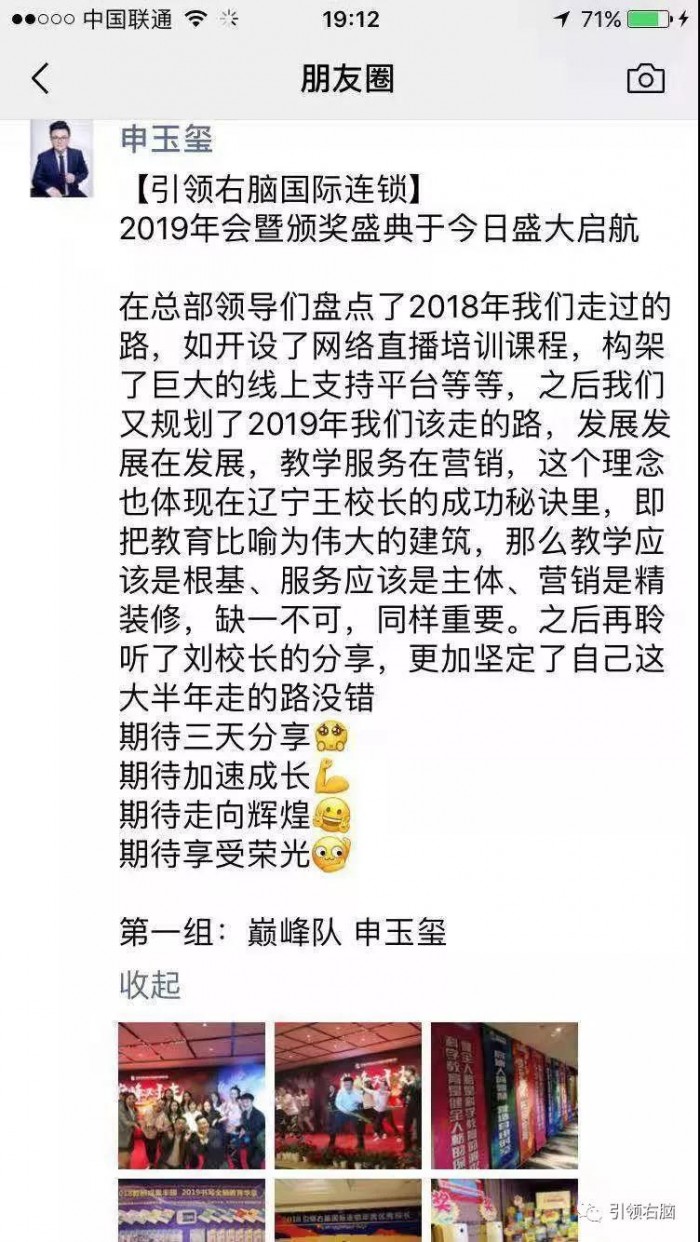Open the camera to post a moment
The height and width of the screenshot is (1242, 700).
tap(646, 78)
